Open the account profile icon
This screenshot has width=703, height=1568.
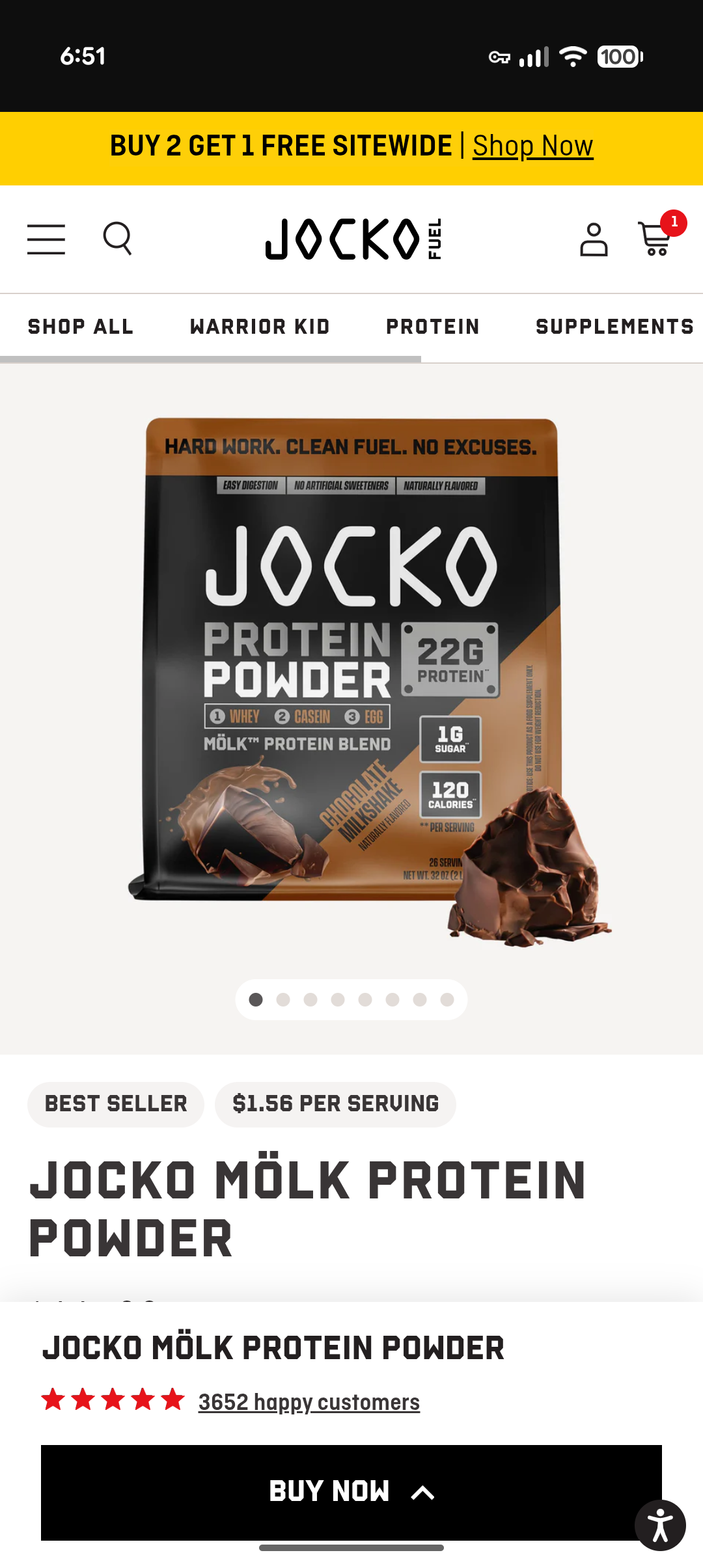pyautogui.click(x=594, y=239)
